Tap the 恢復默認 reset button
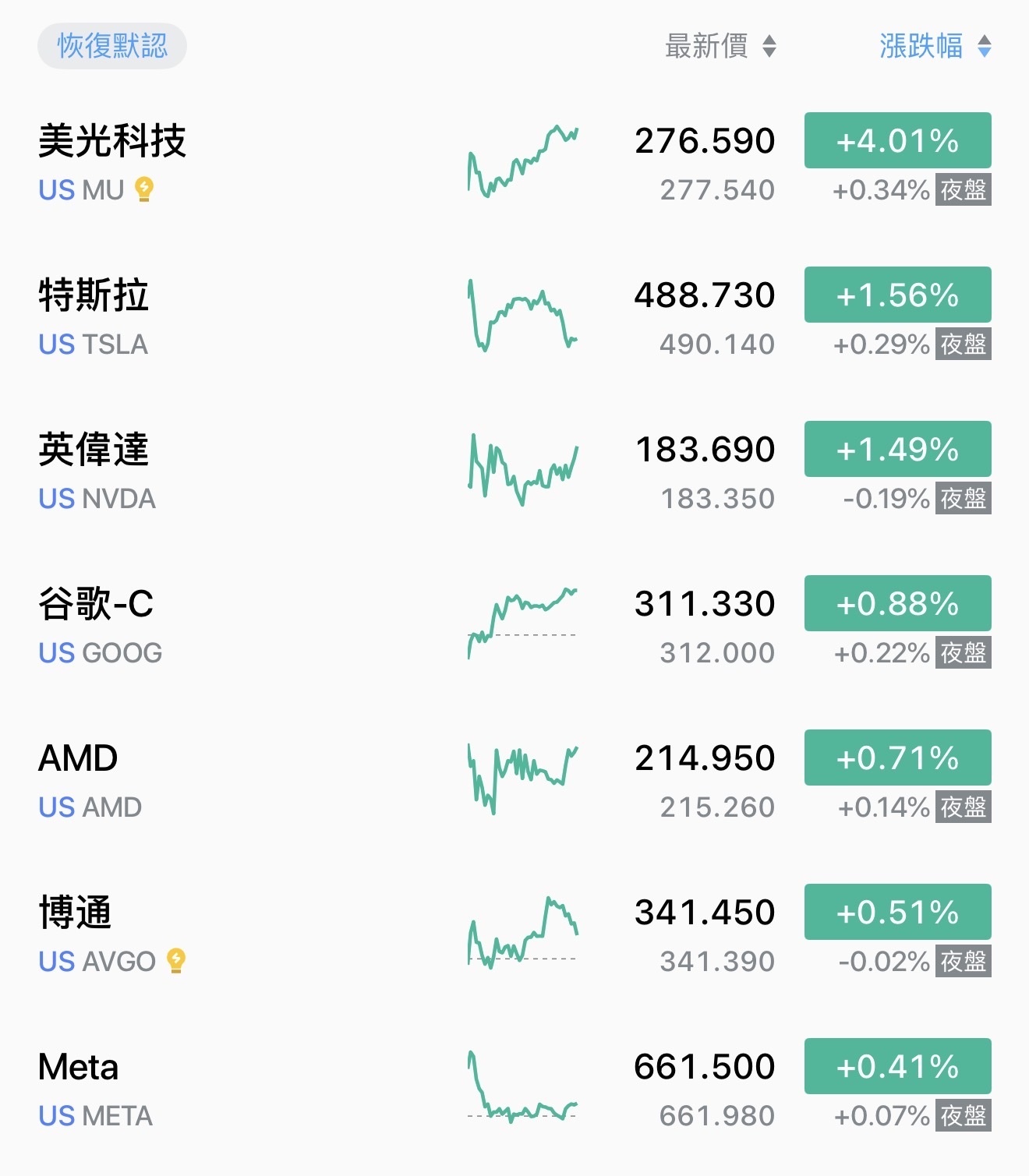This screenshot has width=1029, height=1176. [x=112, y=46]
